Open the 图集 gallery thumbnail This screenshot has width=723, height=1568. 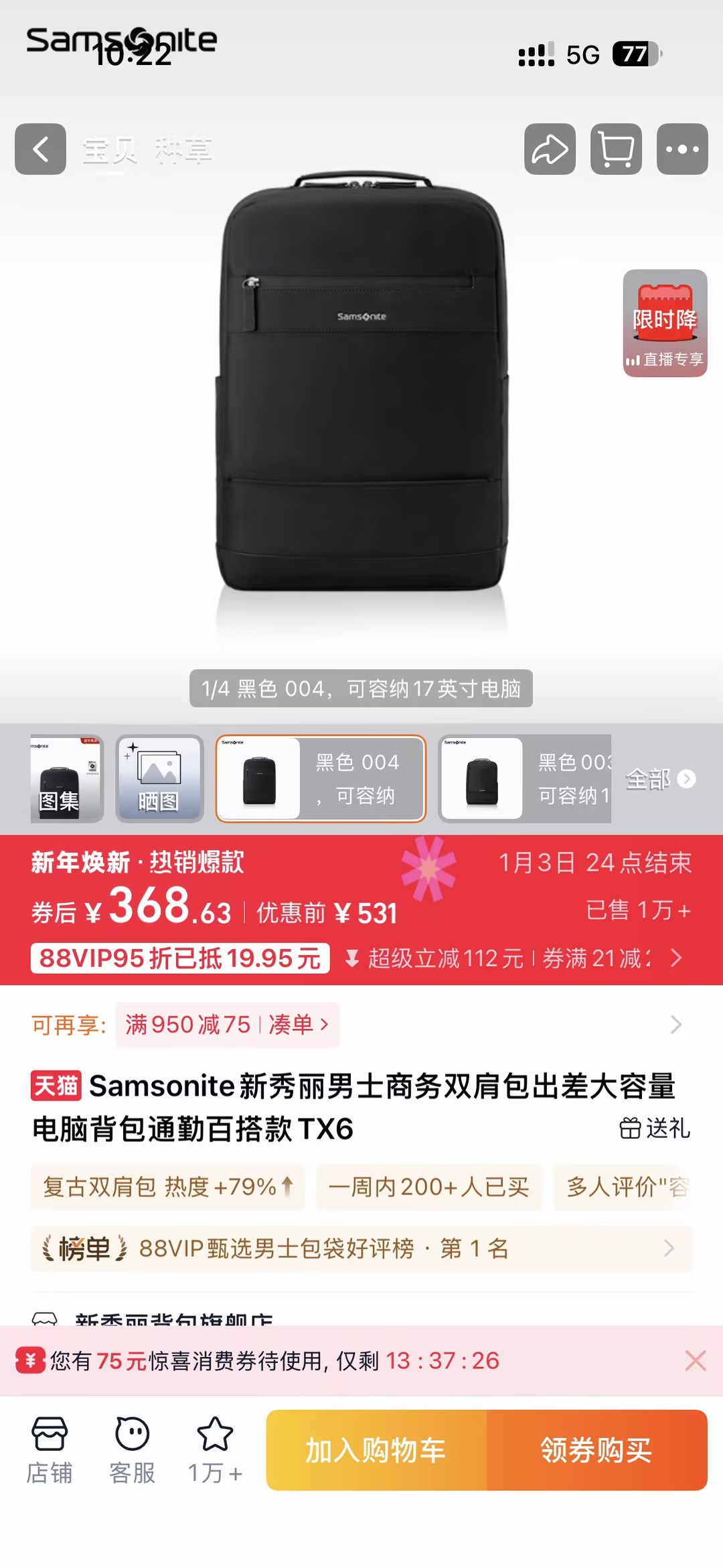click(x=66, y=778)
